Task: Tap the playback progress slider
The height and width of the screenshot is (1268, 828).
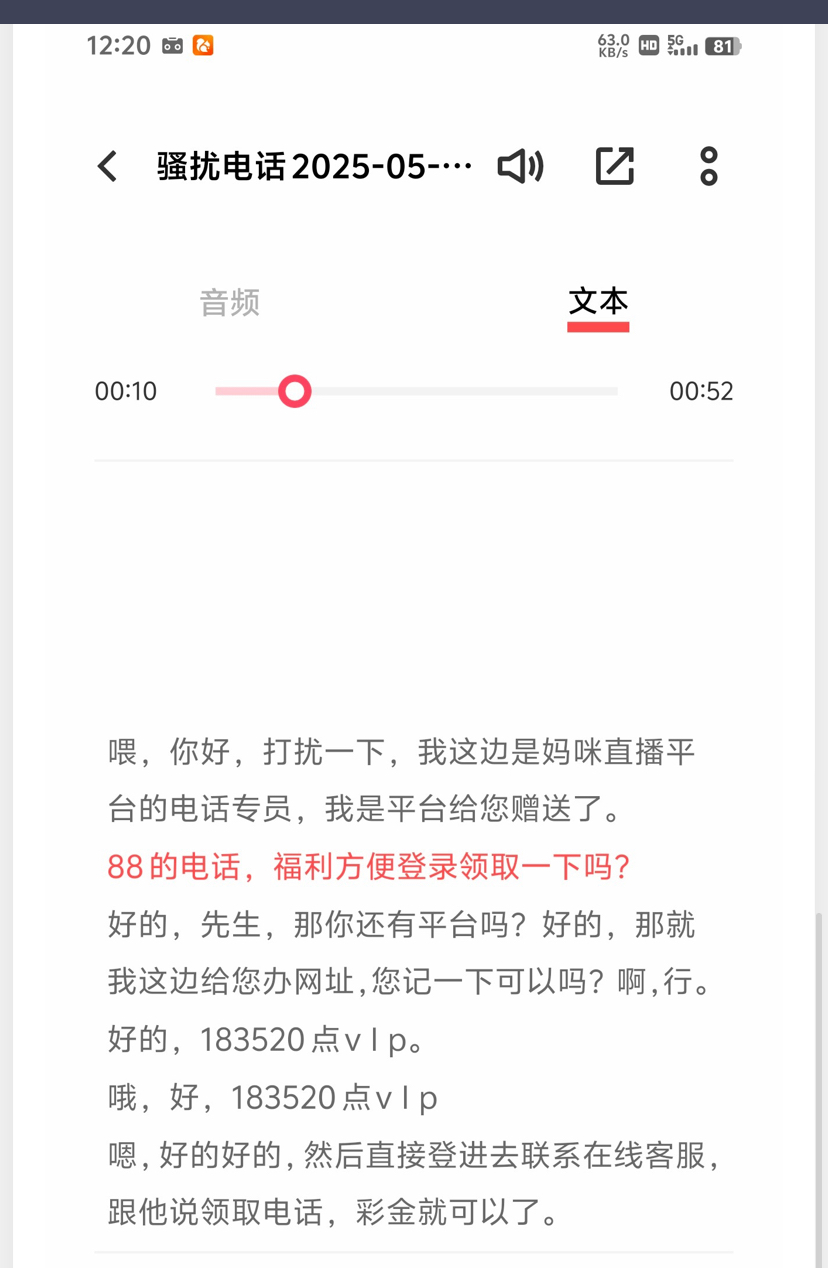Action: click(416, 391)
